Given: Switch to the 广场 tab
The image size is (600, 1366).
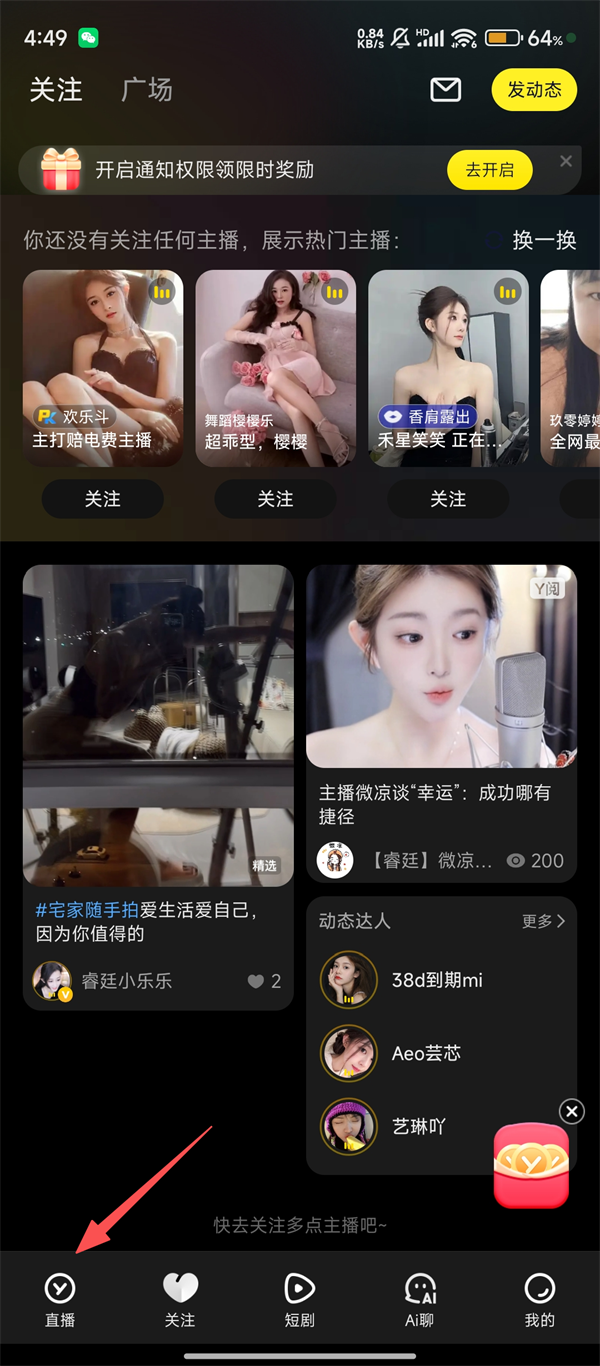Looking at the screenshot, I should click(147, 90).
